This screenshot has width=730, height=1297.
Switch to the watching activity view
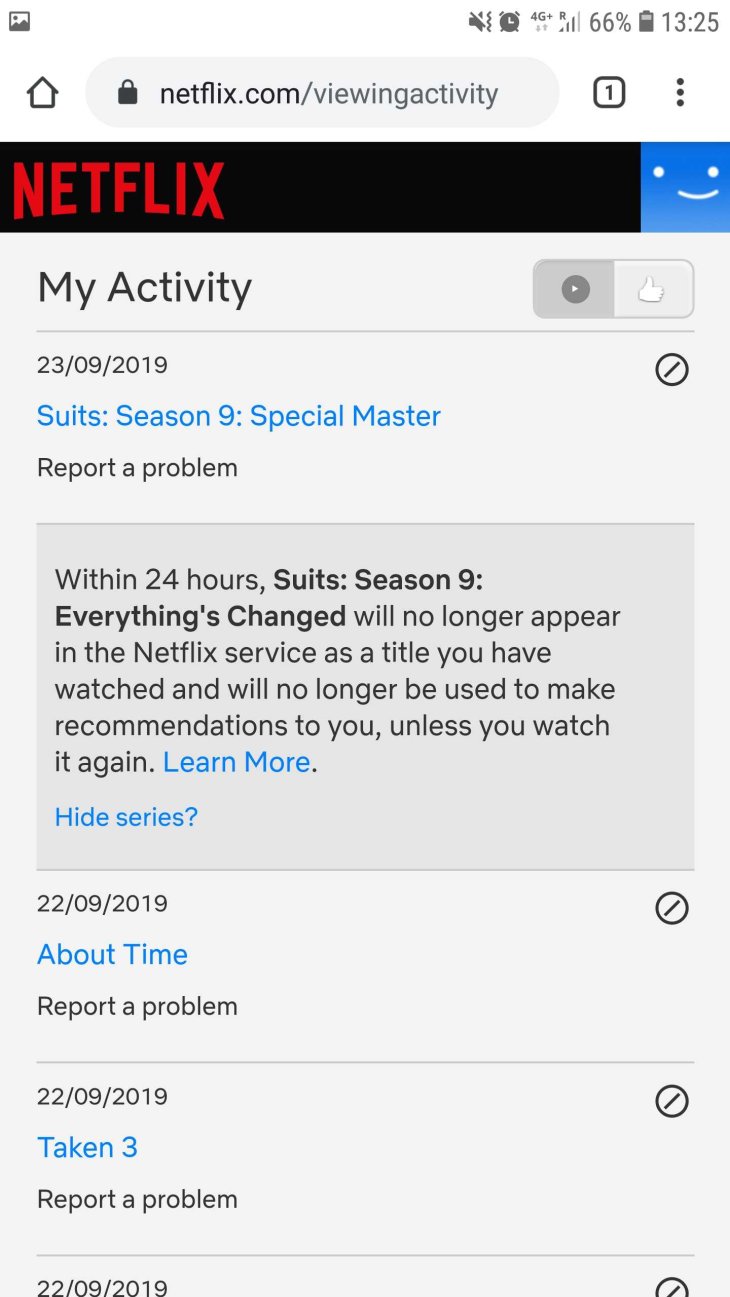tap(575, 289)
